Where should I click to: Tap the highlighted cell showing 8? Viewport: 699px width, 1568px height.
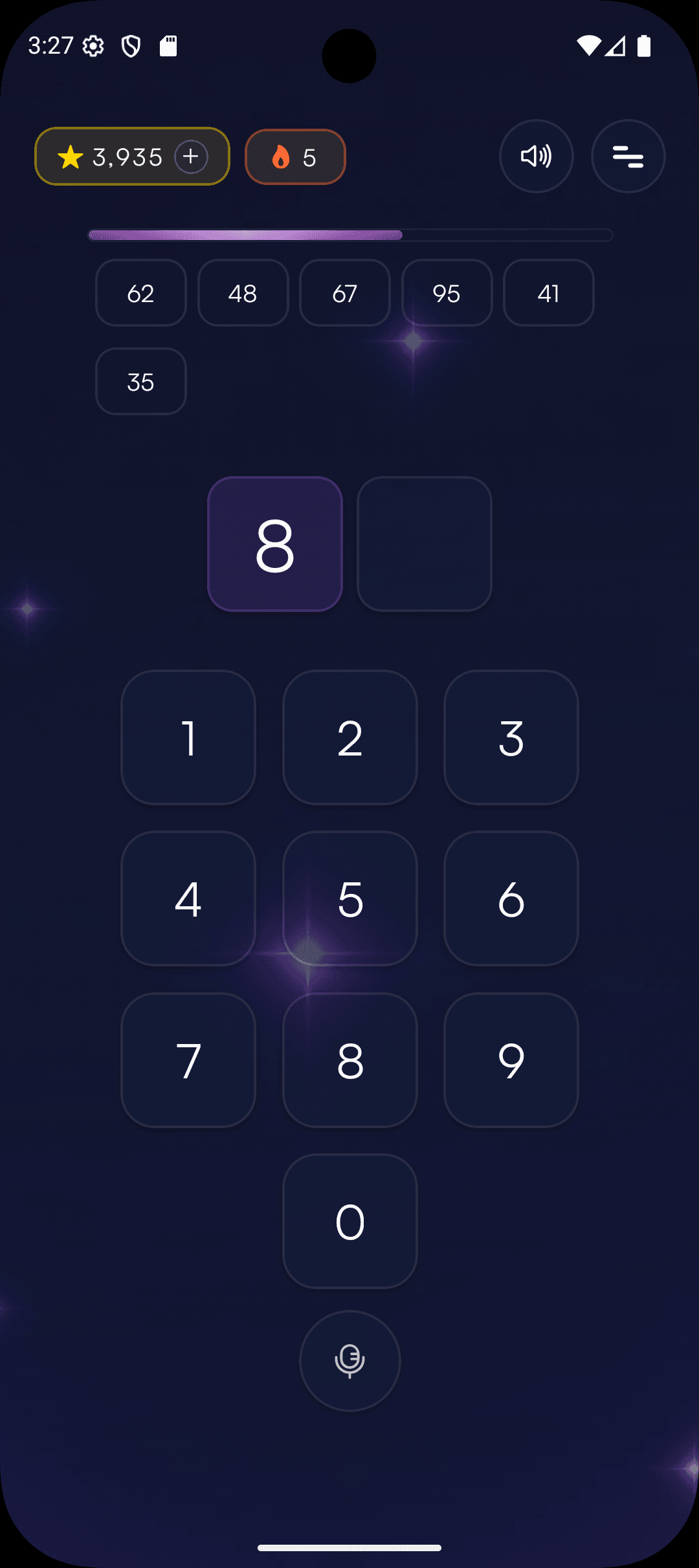point(275,543)
